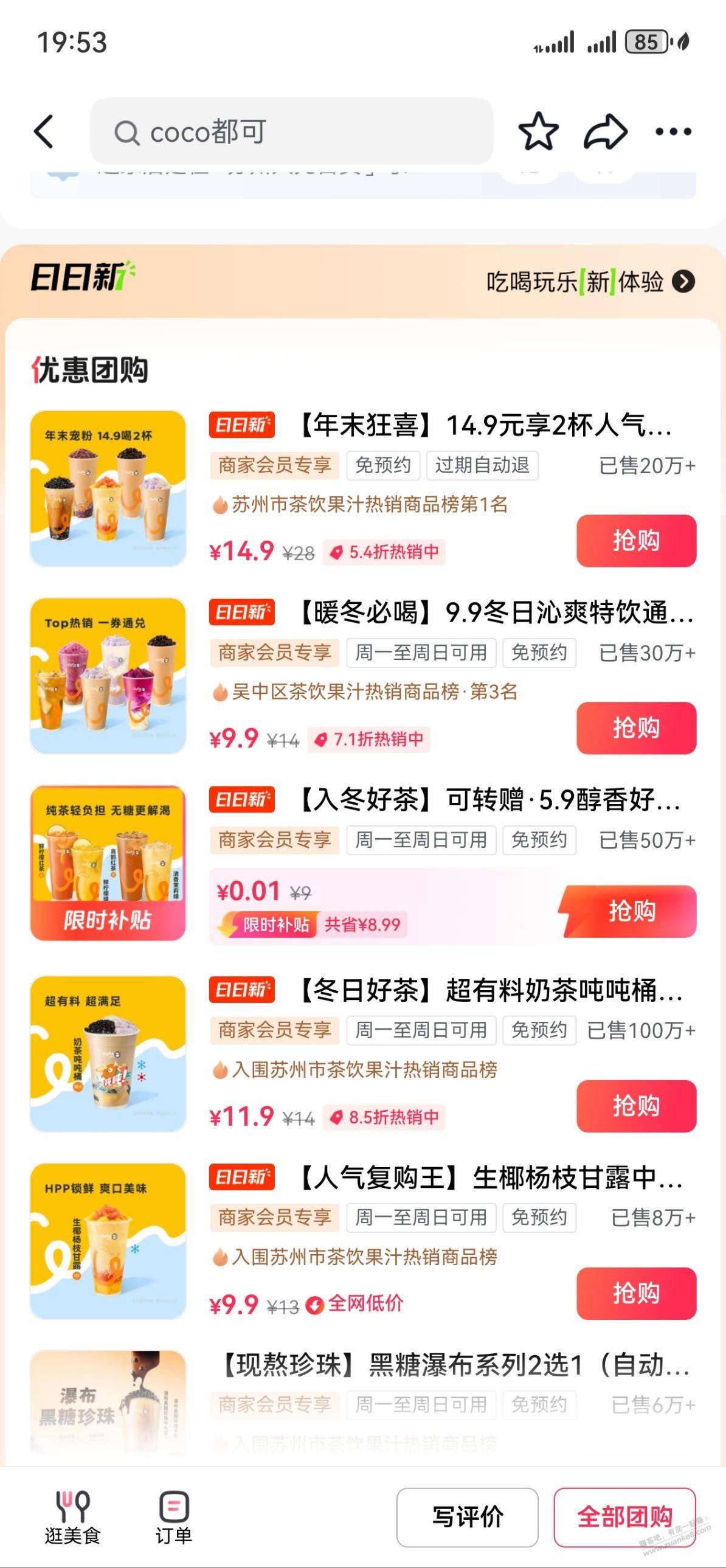Write a review with 写评价
This screenshot has height=1568, width=726.
point(467,1517)
